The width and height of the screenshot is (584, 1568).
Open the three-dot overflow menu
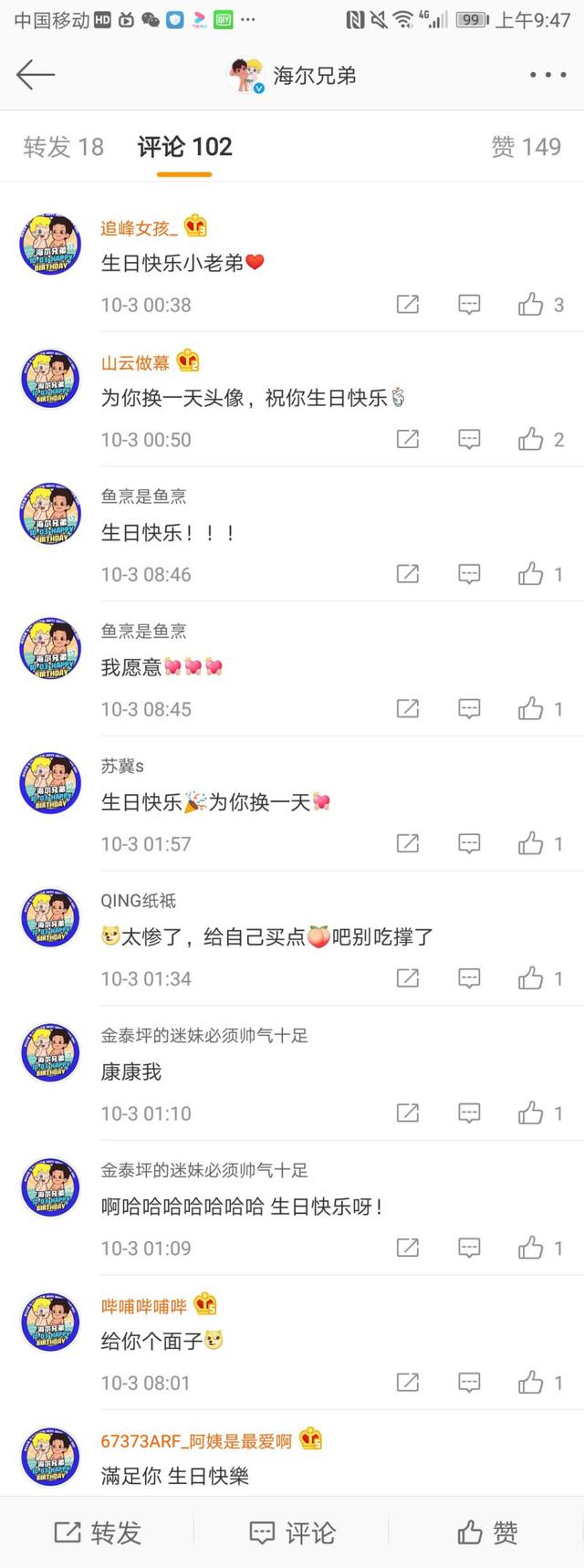pos(547,75)
